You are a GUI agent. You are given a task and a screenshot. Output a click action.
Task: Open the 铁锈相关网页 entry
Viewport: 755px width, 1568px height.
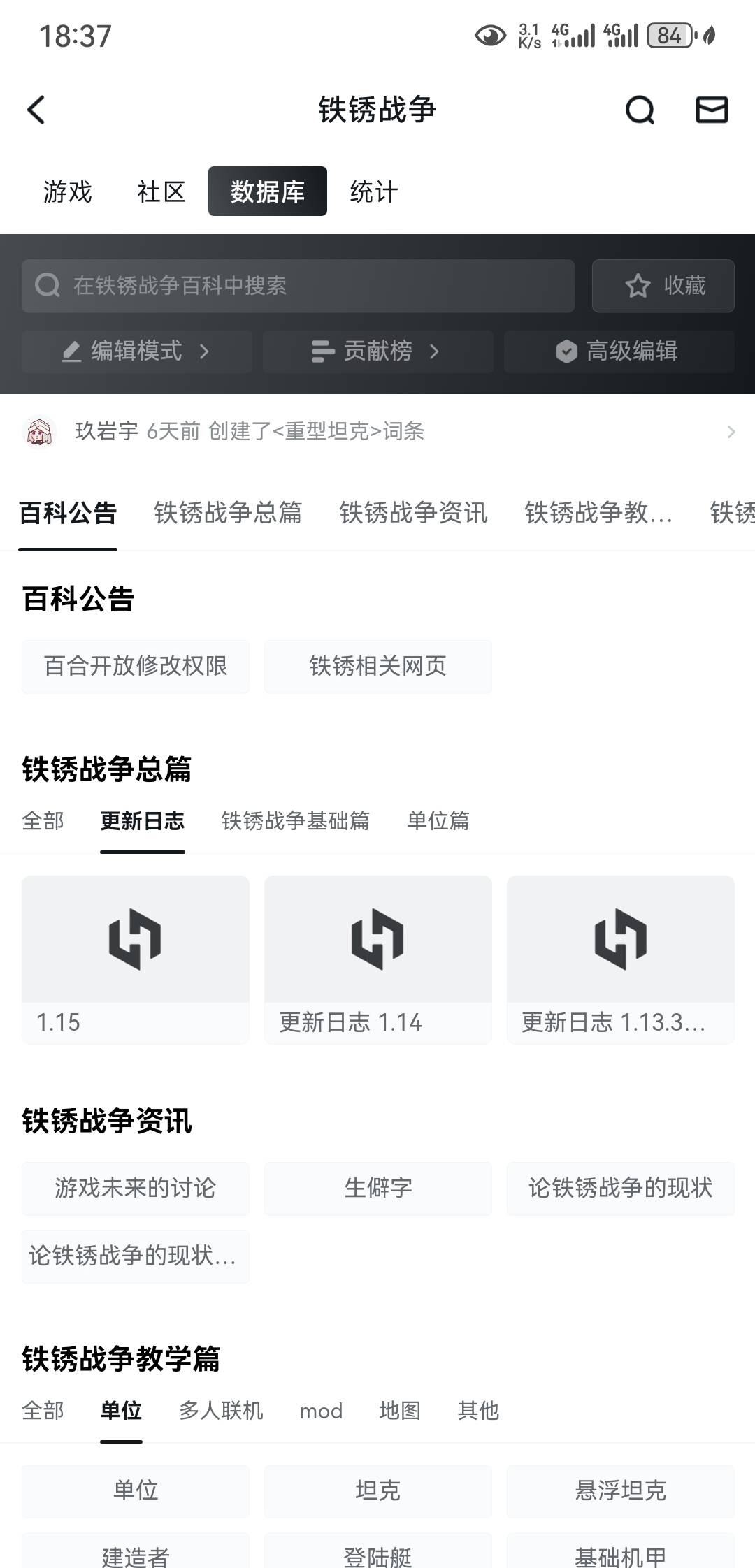click(x=377, y=666)
